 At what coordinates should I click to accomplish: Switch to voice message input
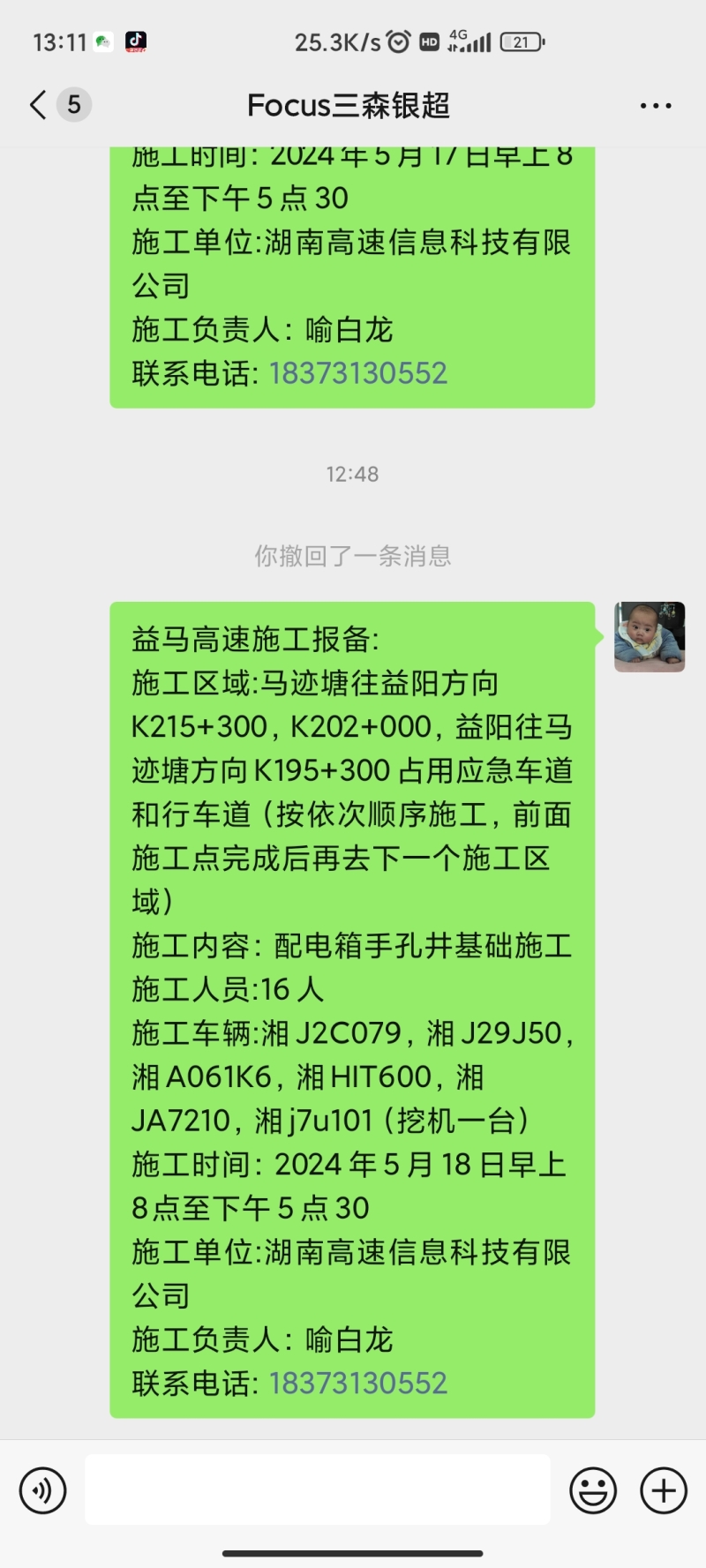[x=42, y=1490]
